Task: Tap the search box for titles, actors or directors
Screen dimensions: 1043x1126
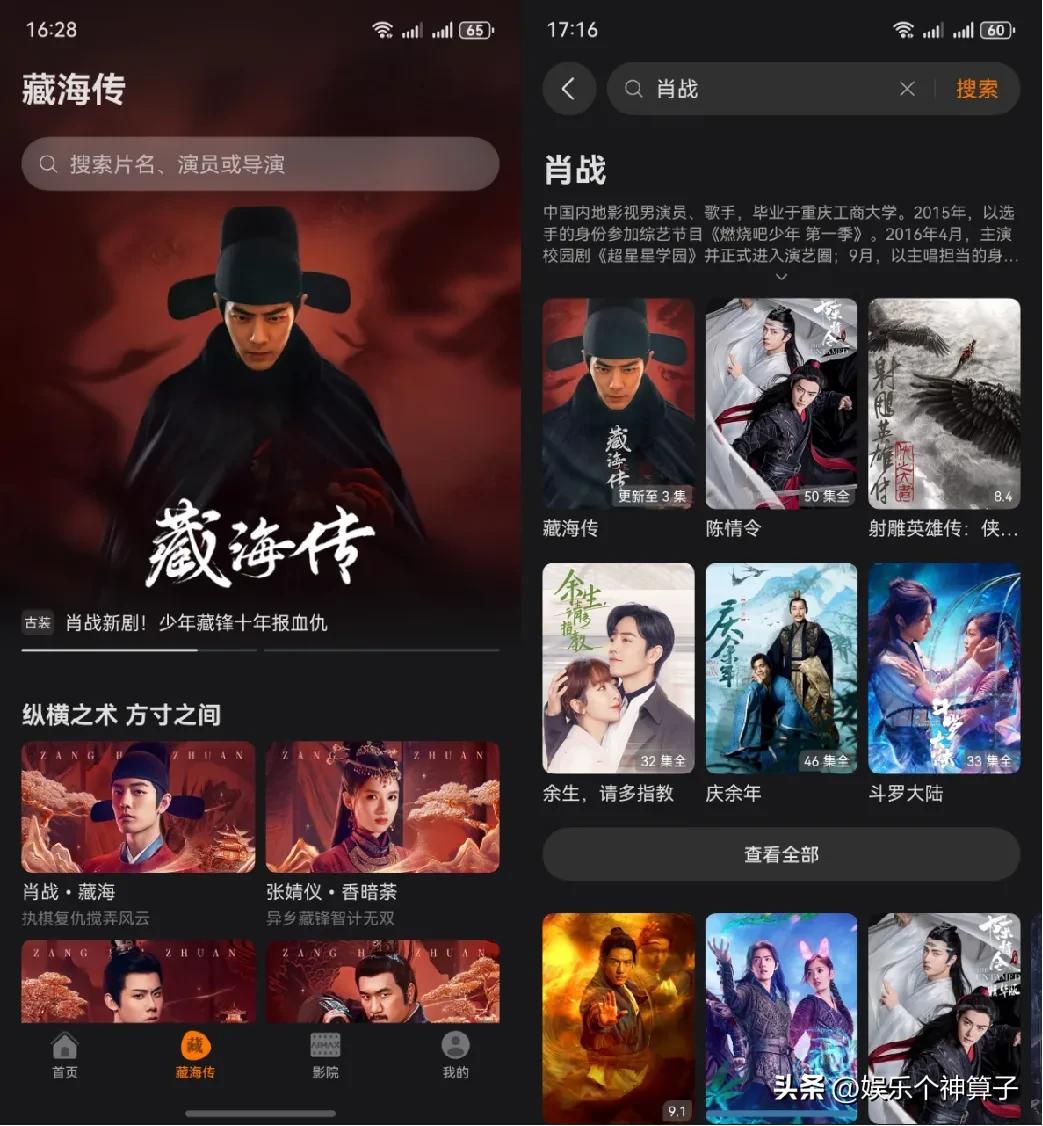Action: 260,164
